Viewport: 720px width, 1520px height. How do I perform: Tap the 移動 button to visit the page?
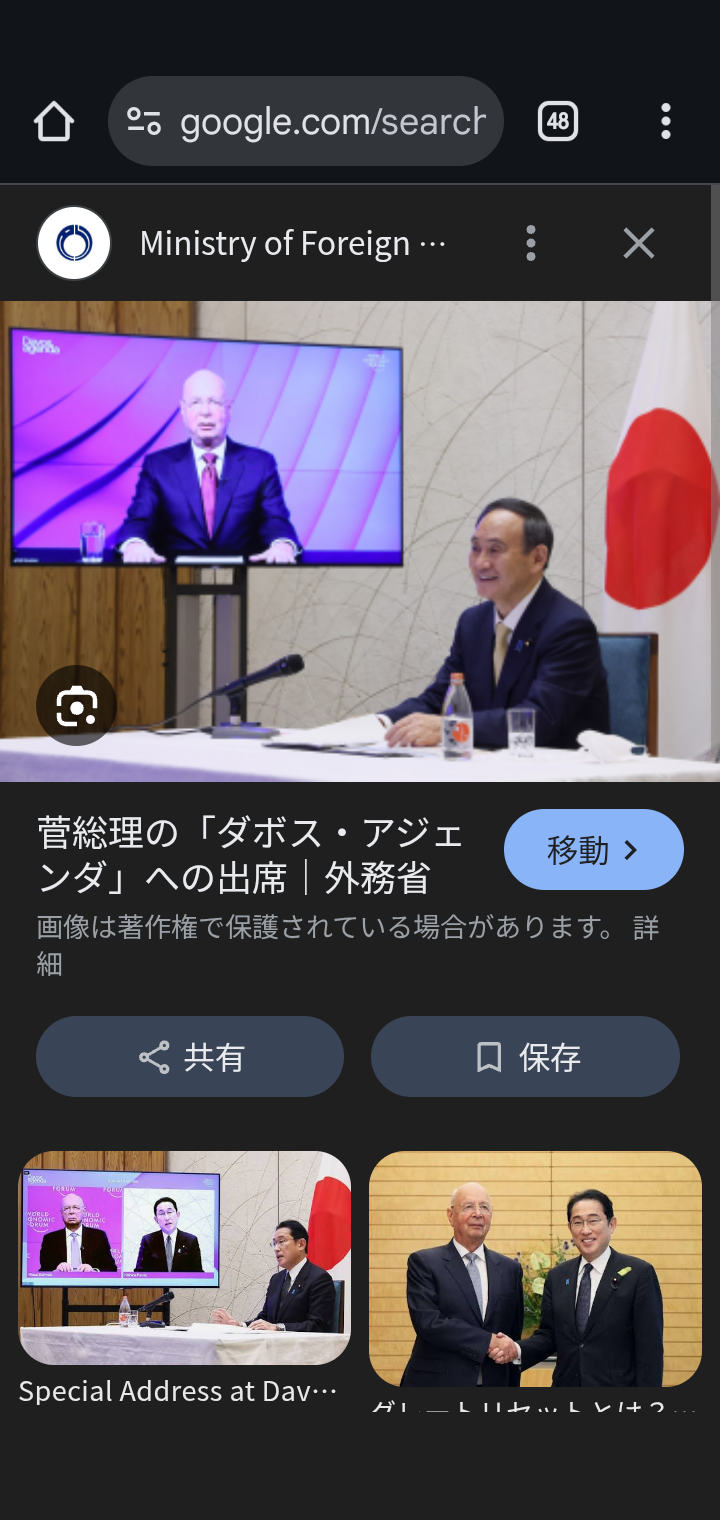(x=593, y=850)
